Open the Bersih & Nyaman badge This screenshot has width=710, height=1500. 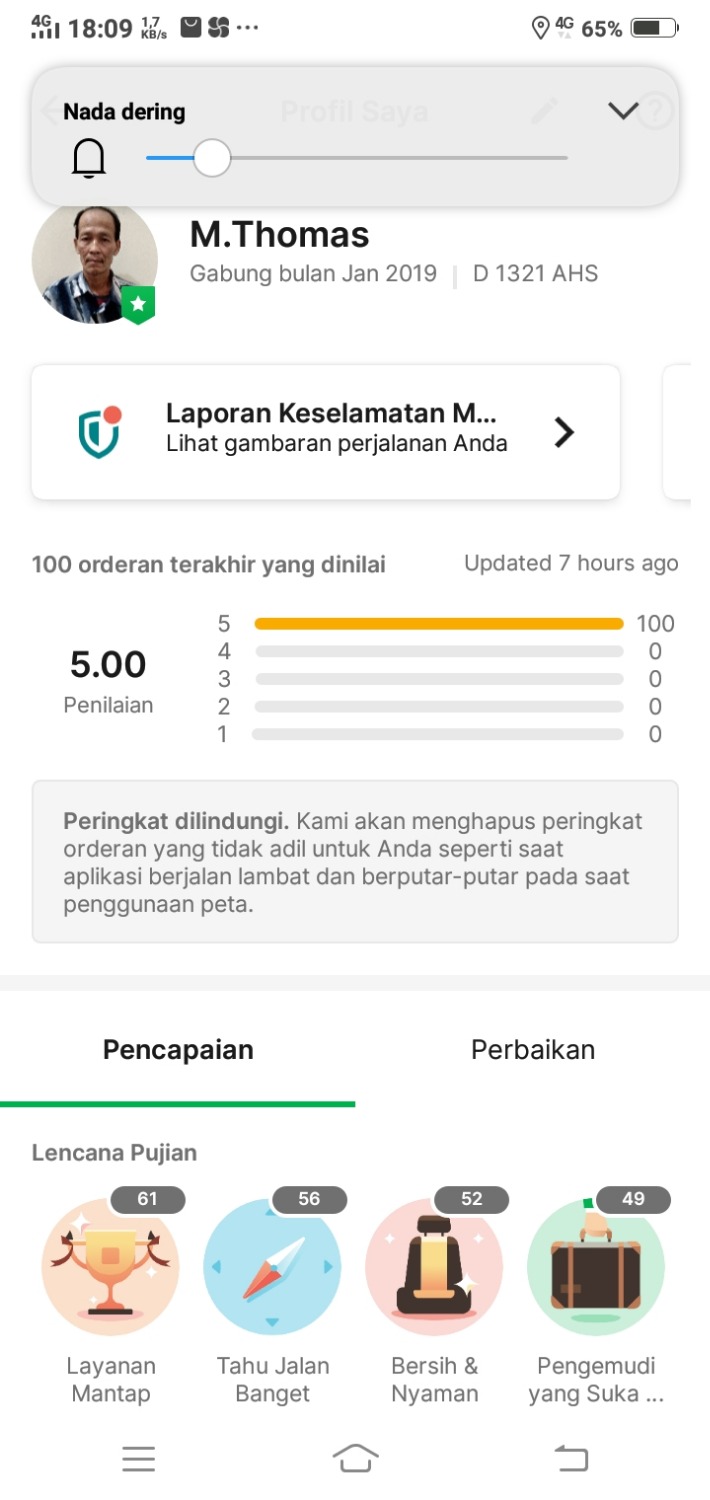(x=434, y=1267)
